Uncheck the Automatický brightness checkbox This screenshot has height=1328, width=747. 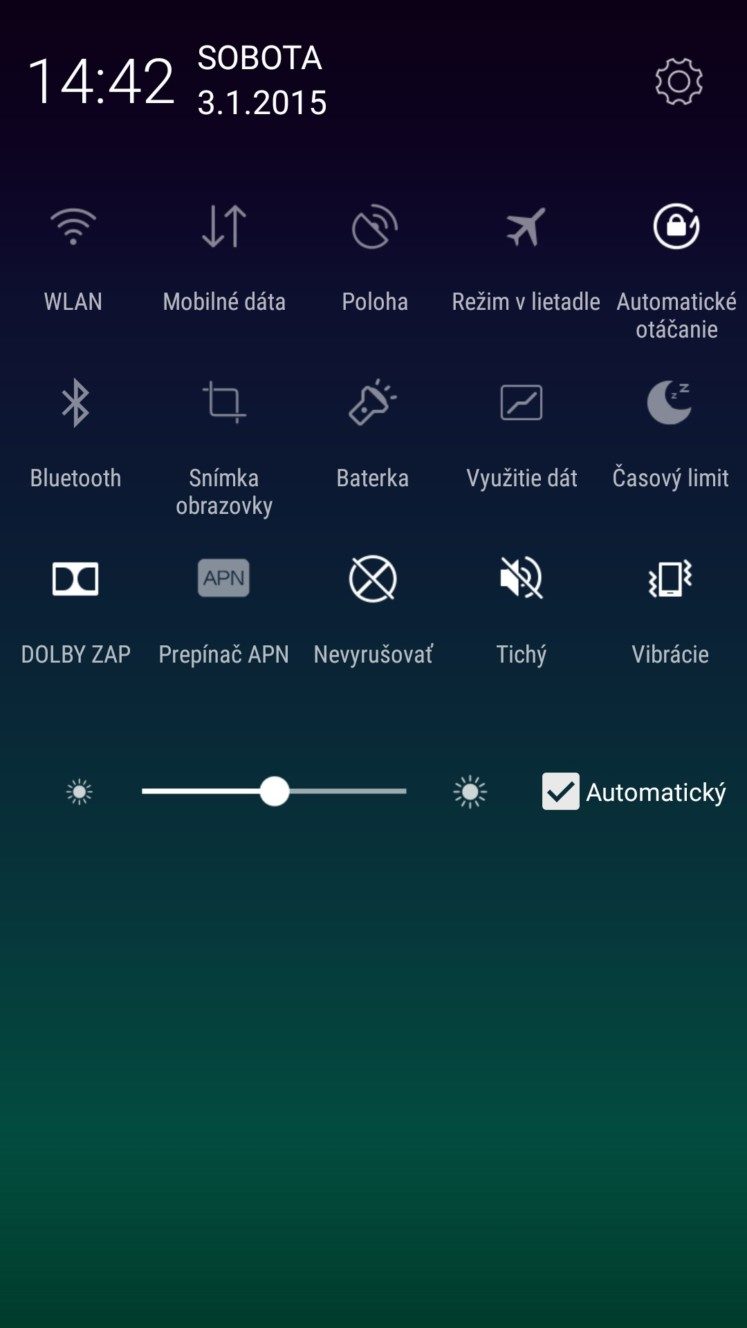pyautogui.click(x=560, y=791)
